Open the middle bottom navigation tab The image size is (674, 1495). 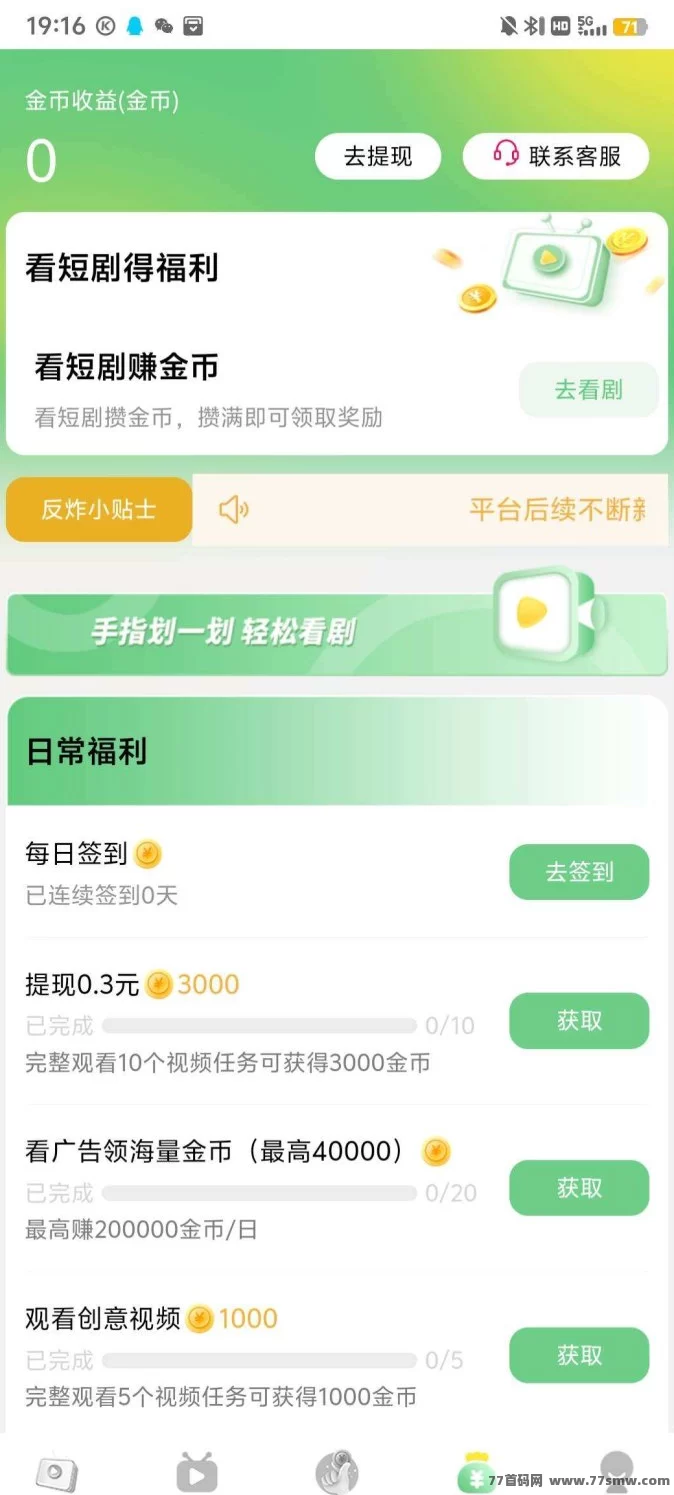337,1472
